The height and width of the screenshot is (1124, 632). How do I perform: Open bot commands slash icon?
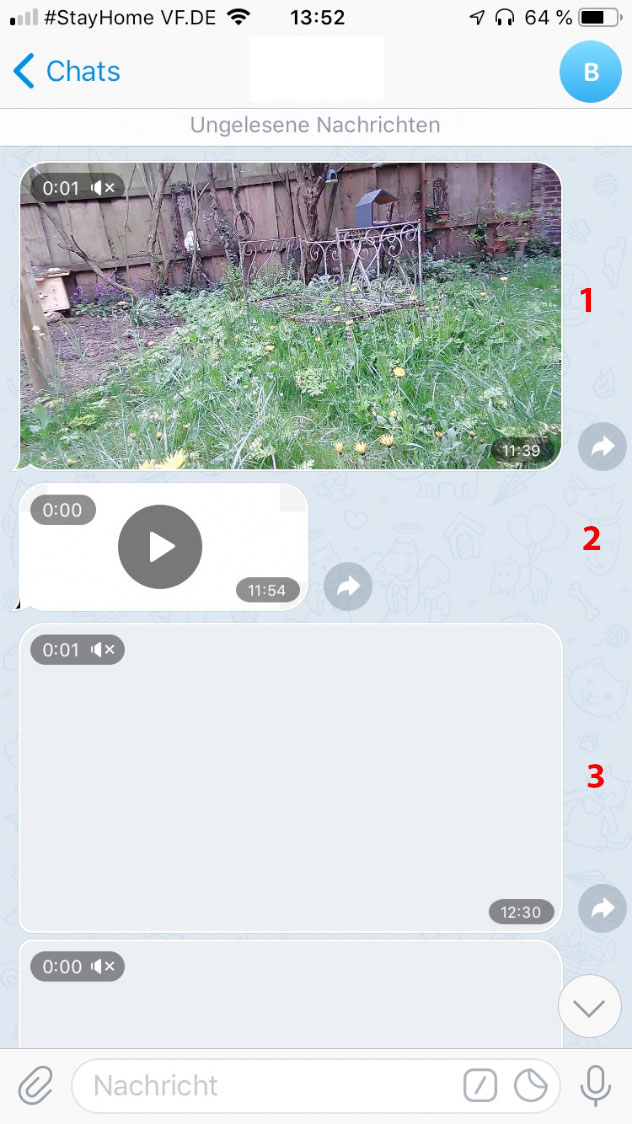(480, 1086)
